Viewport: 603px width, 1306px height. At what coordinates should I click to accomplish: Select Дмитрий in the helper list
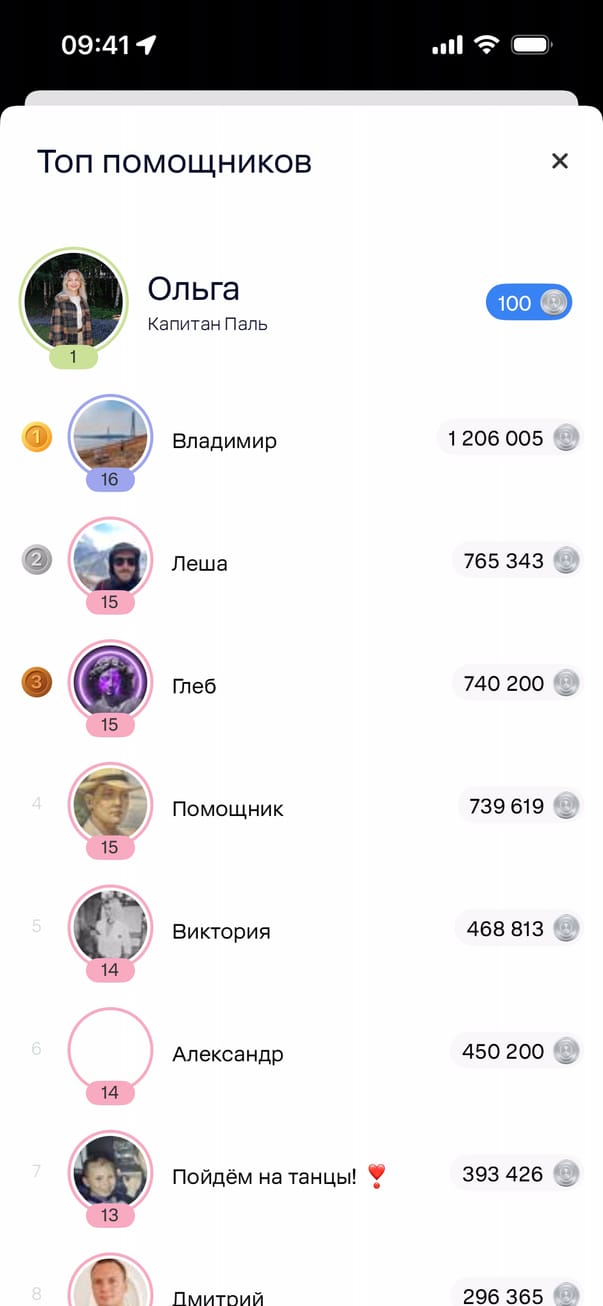218,1296
